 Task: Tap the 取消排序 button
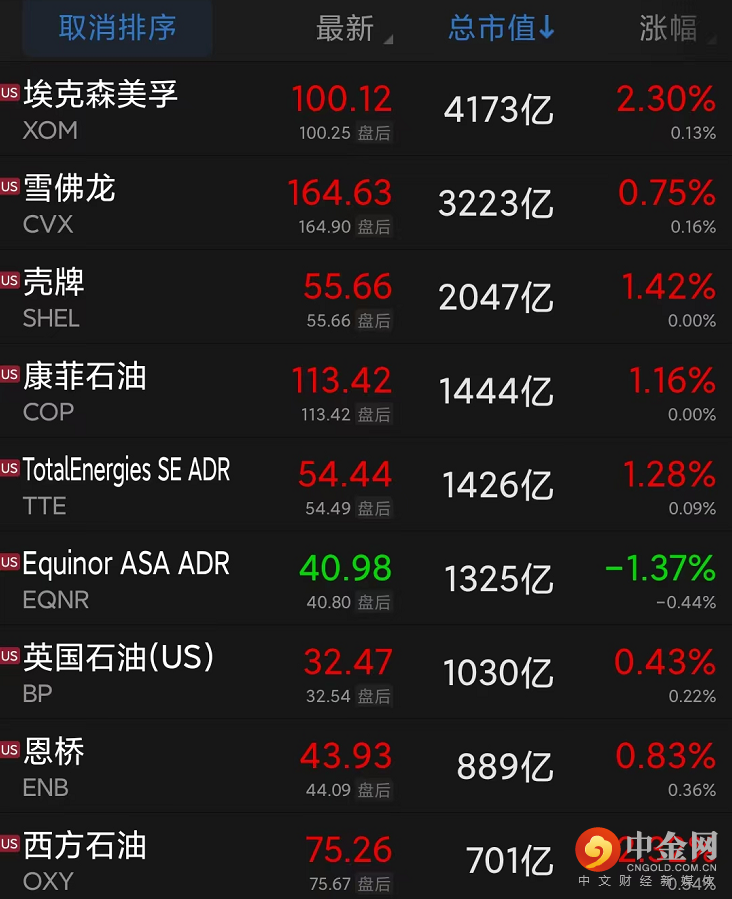click(x=117, y=28)
